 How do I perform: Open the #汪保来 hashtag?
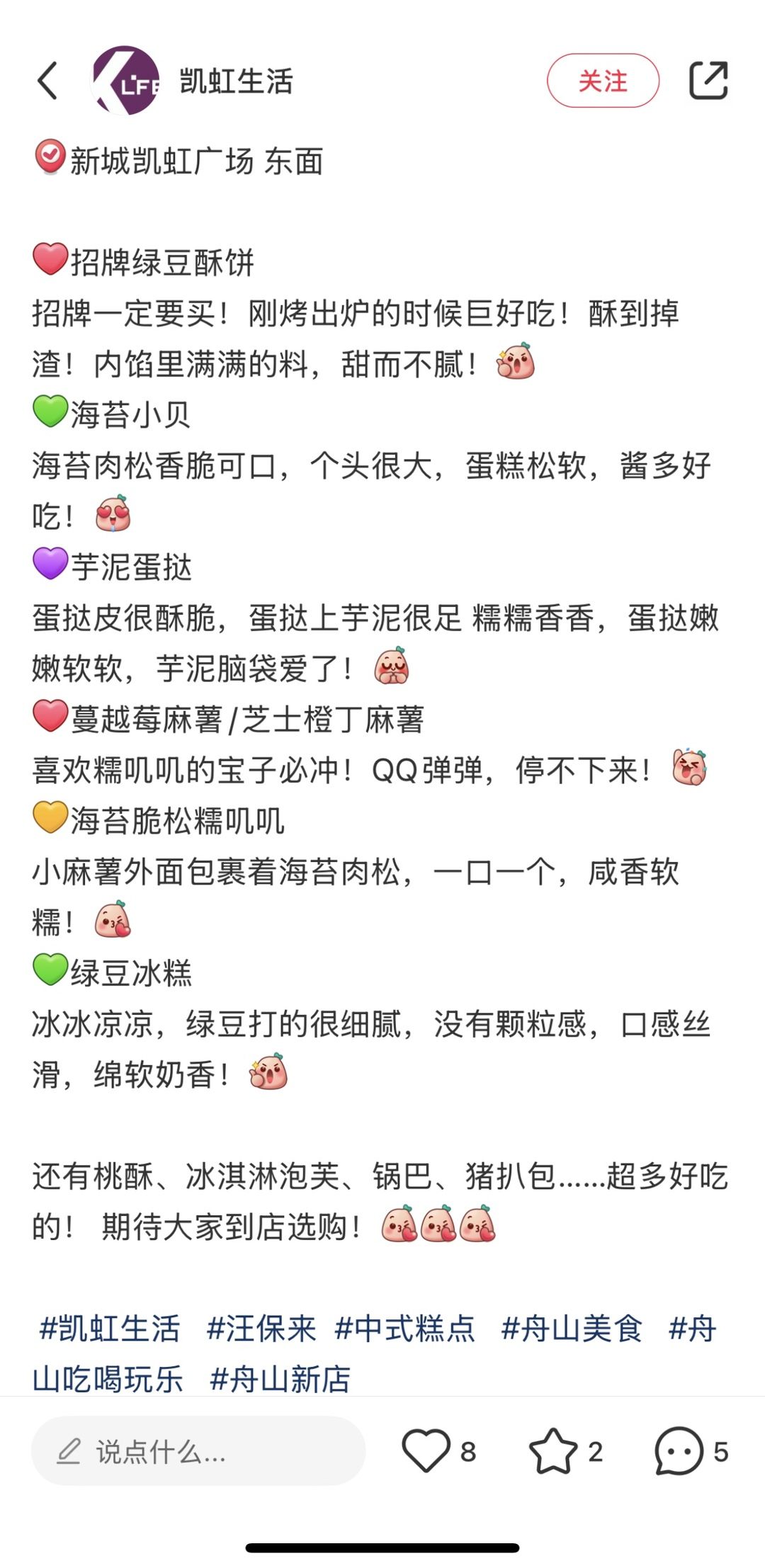coord(261,1329)
